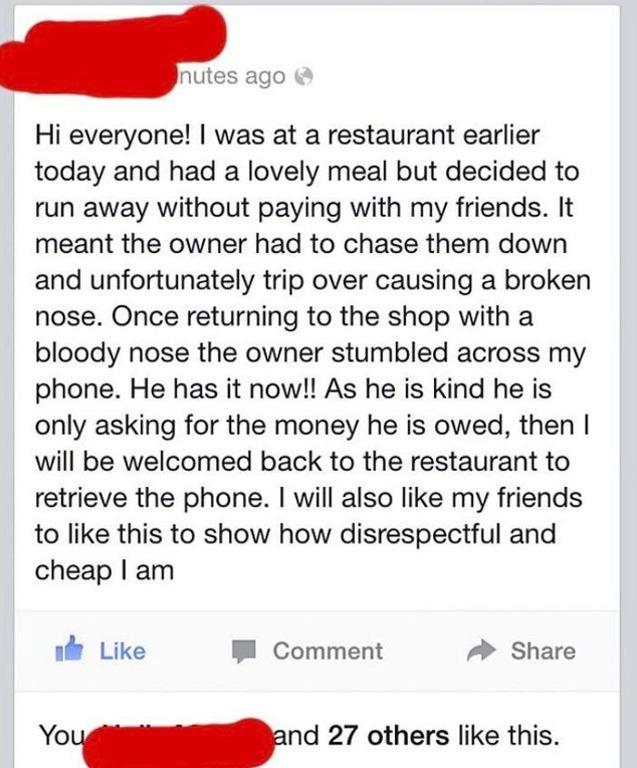Screen dimensions: 637x768
Task: Like the restaurant post
Action: (106, 651)
